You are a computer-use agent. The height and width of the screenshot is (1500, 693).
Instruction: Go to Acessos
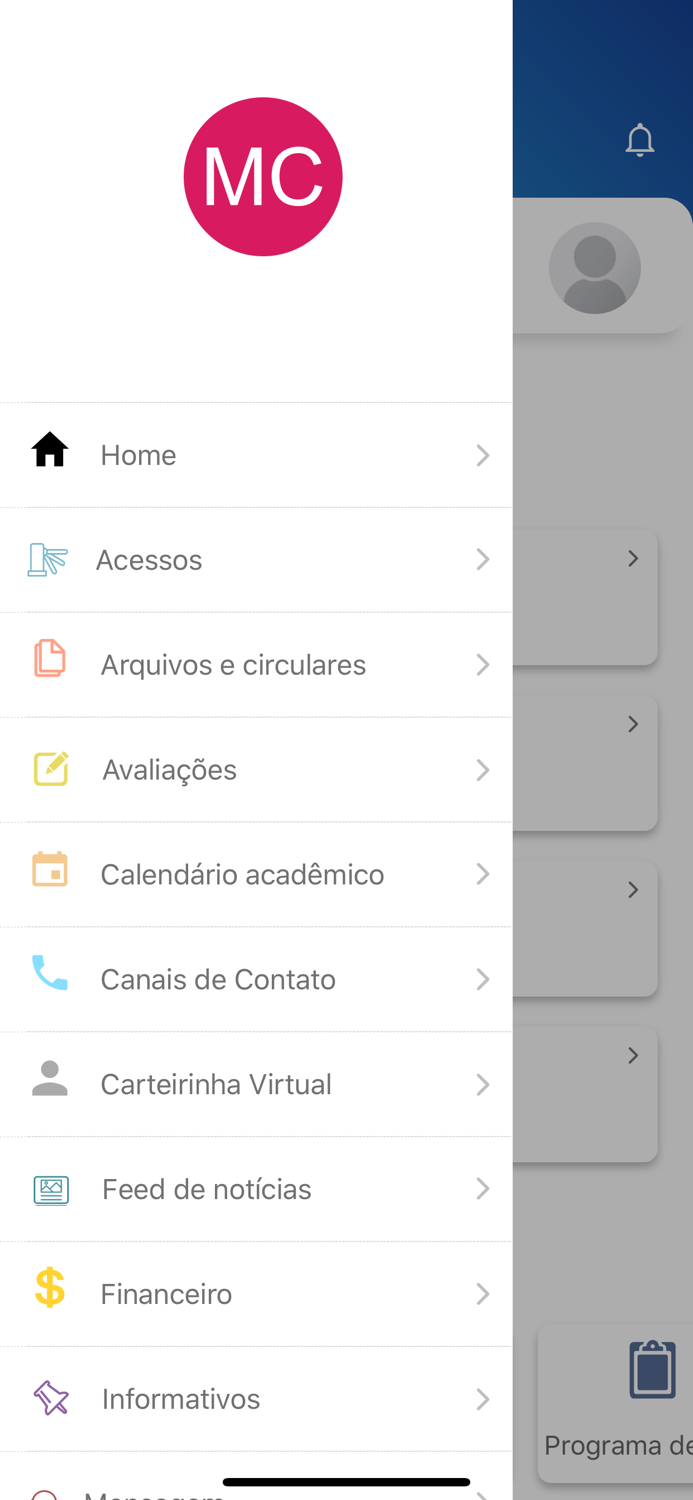[255, 560]
